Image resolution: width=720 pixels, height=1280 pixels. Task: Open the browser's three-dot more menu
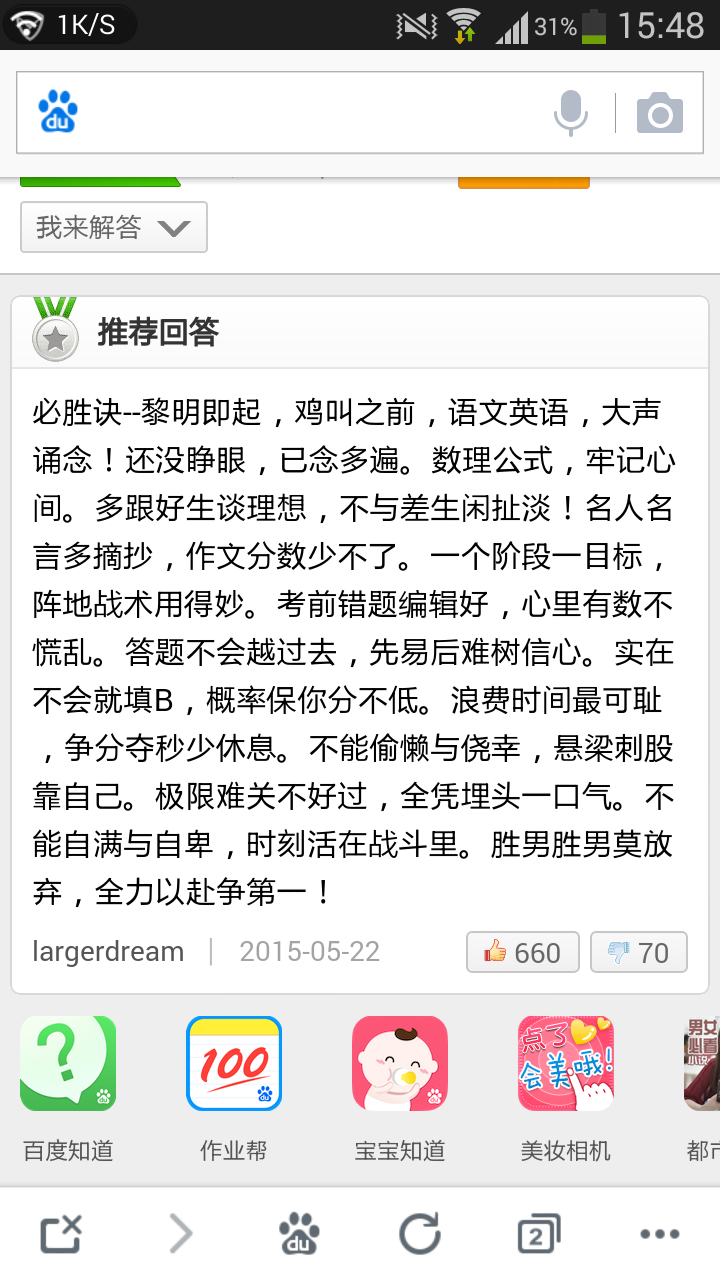pyautogui.click(x=659, y=1234)
